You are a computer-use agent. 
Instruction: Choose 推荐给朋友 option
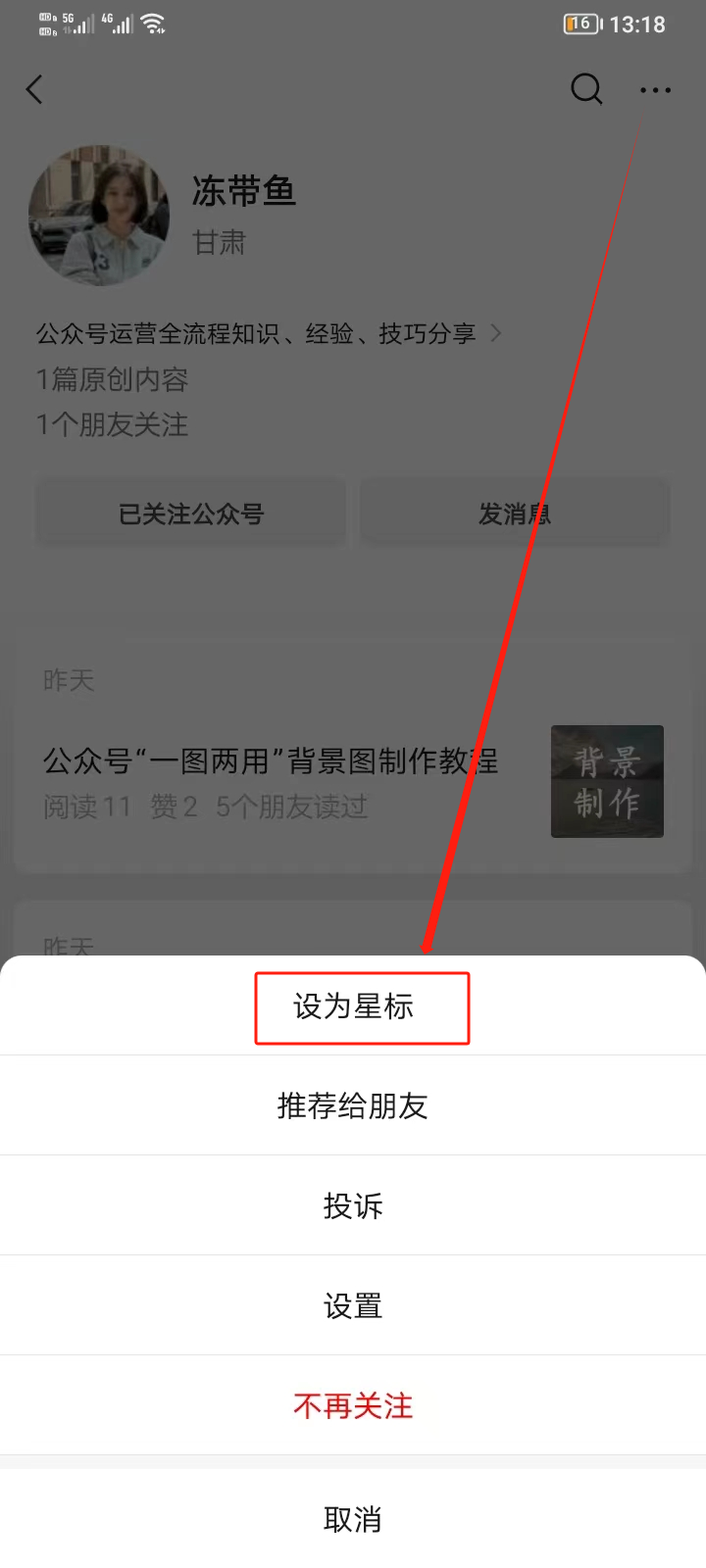pos(353,1106)
